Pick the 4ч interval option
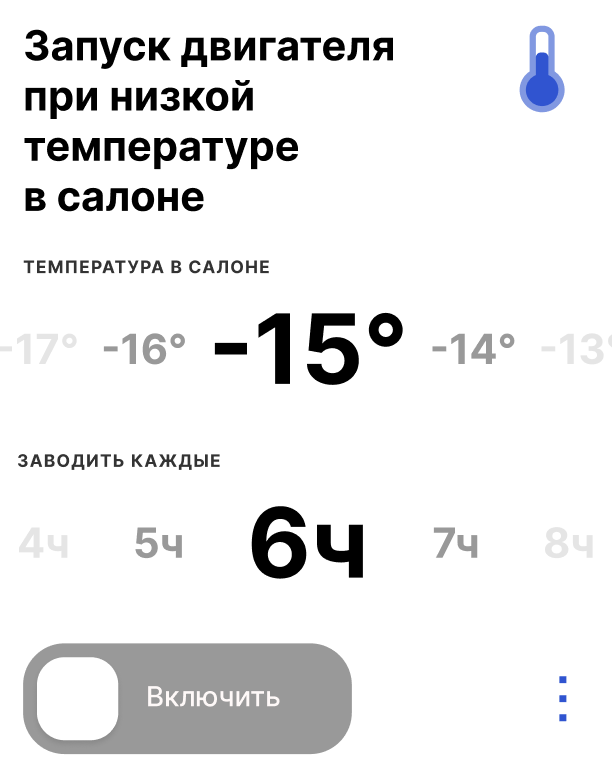 click(44, 545)
